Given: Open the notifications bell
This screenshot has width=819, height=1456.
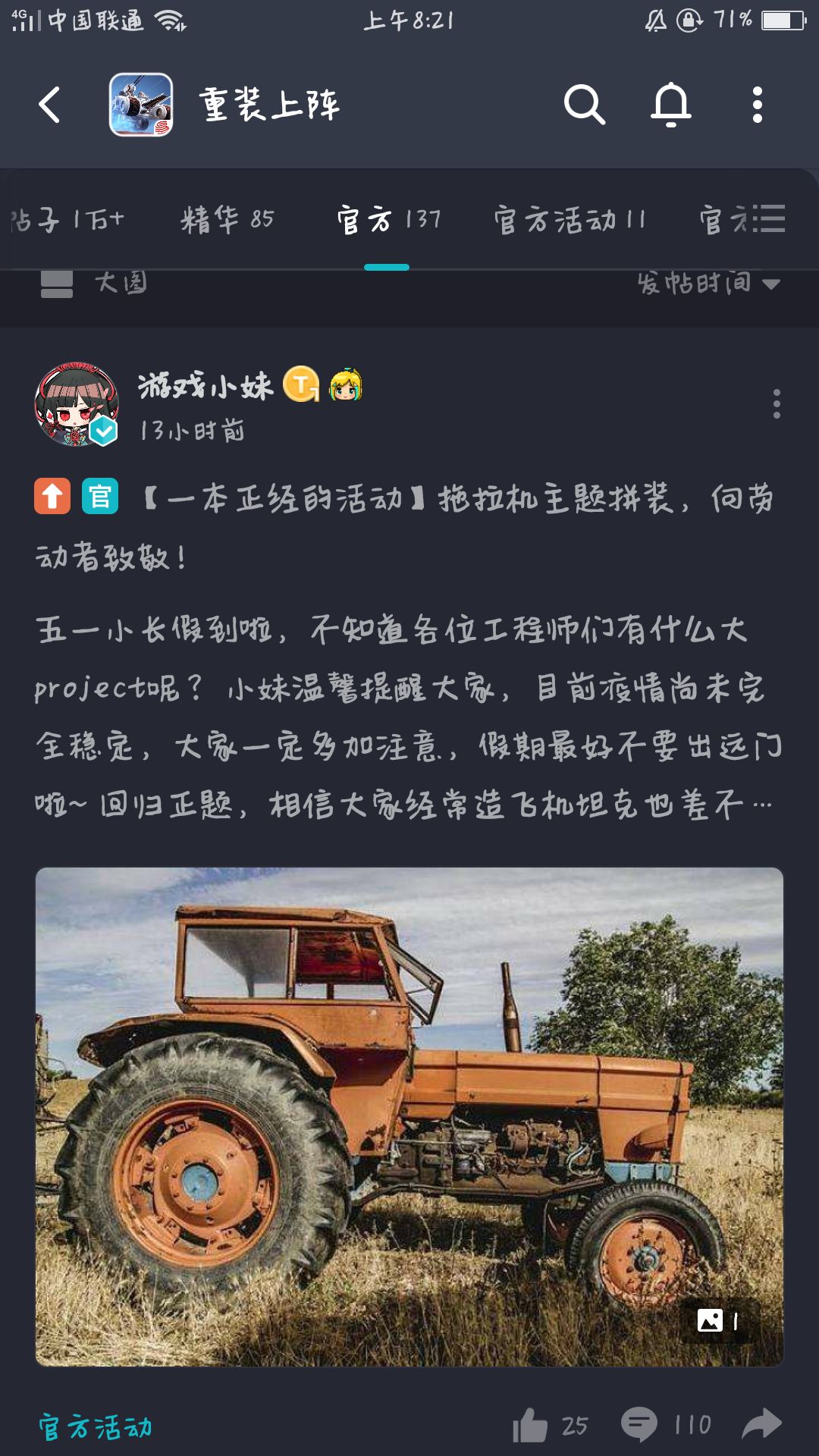Looking at the screenshot, I should point(671,105).
